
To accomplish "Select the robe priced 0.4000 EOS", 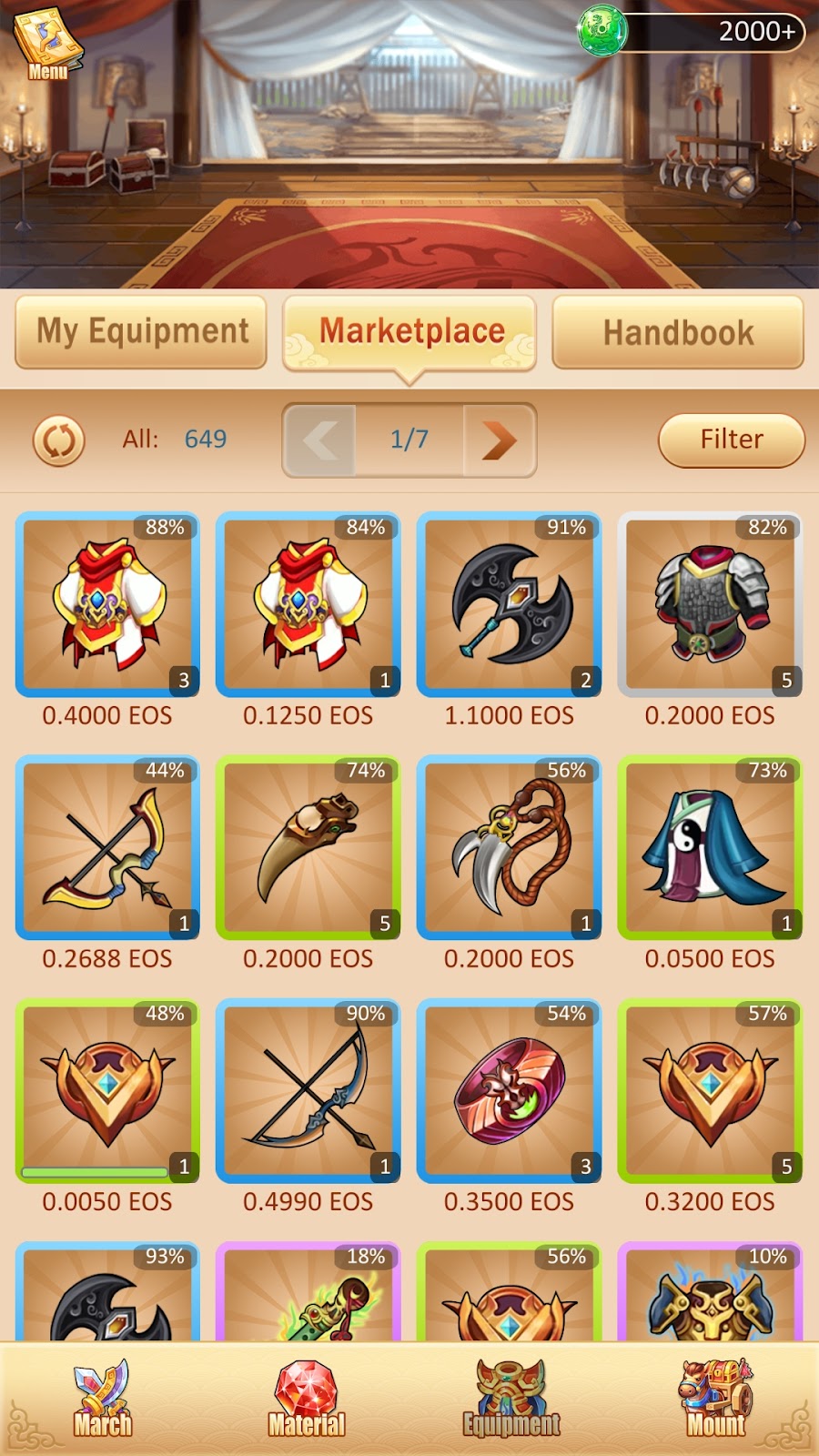I will (107, 604).
